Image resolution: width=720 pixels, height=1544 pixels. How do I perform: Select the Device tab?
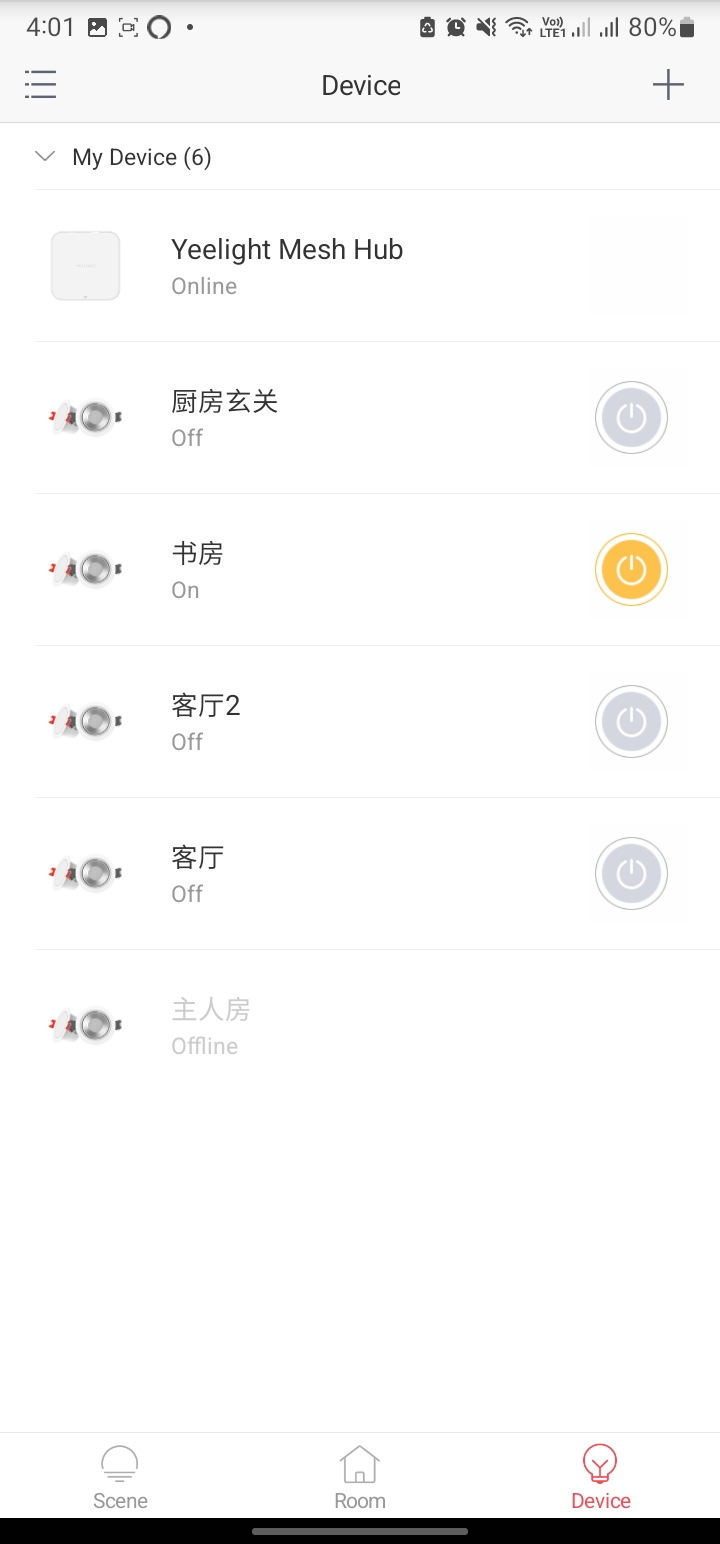click(601, 1478)
